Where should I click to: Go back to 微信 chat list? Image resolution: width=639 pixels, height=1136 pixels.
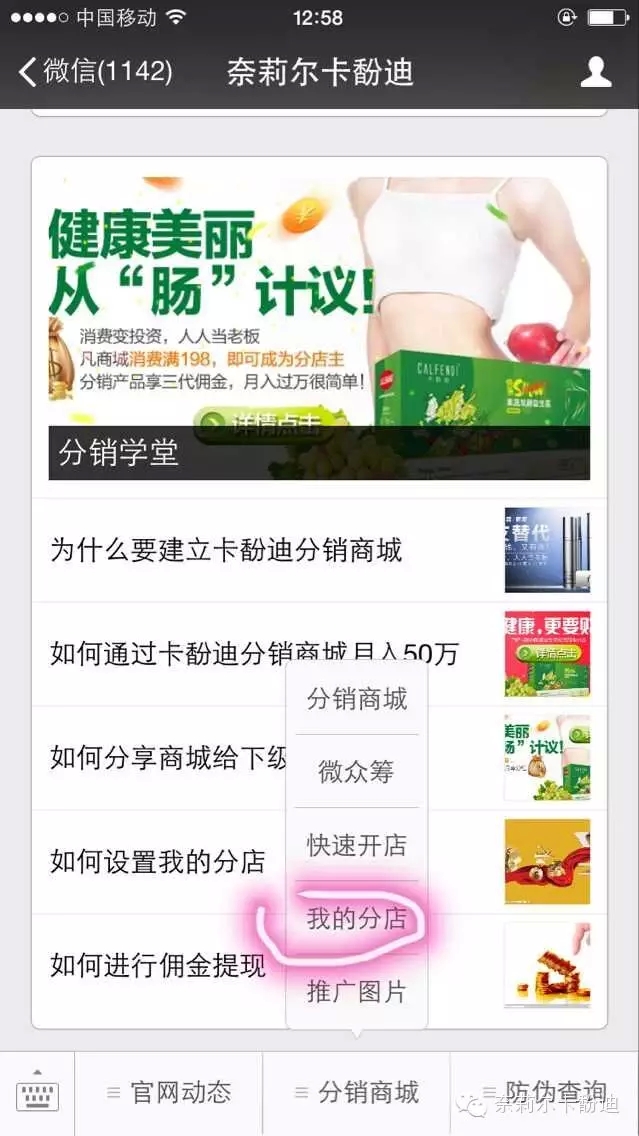pyautogui.click(x=95, y=72)
